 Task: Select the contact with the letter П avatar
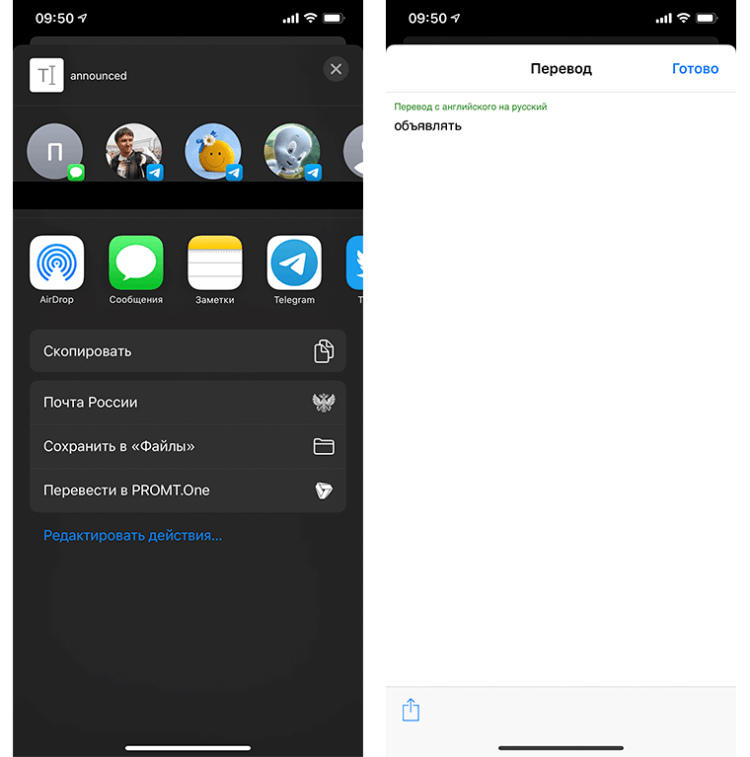coord(55,151)
